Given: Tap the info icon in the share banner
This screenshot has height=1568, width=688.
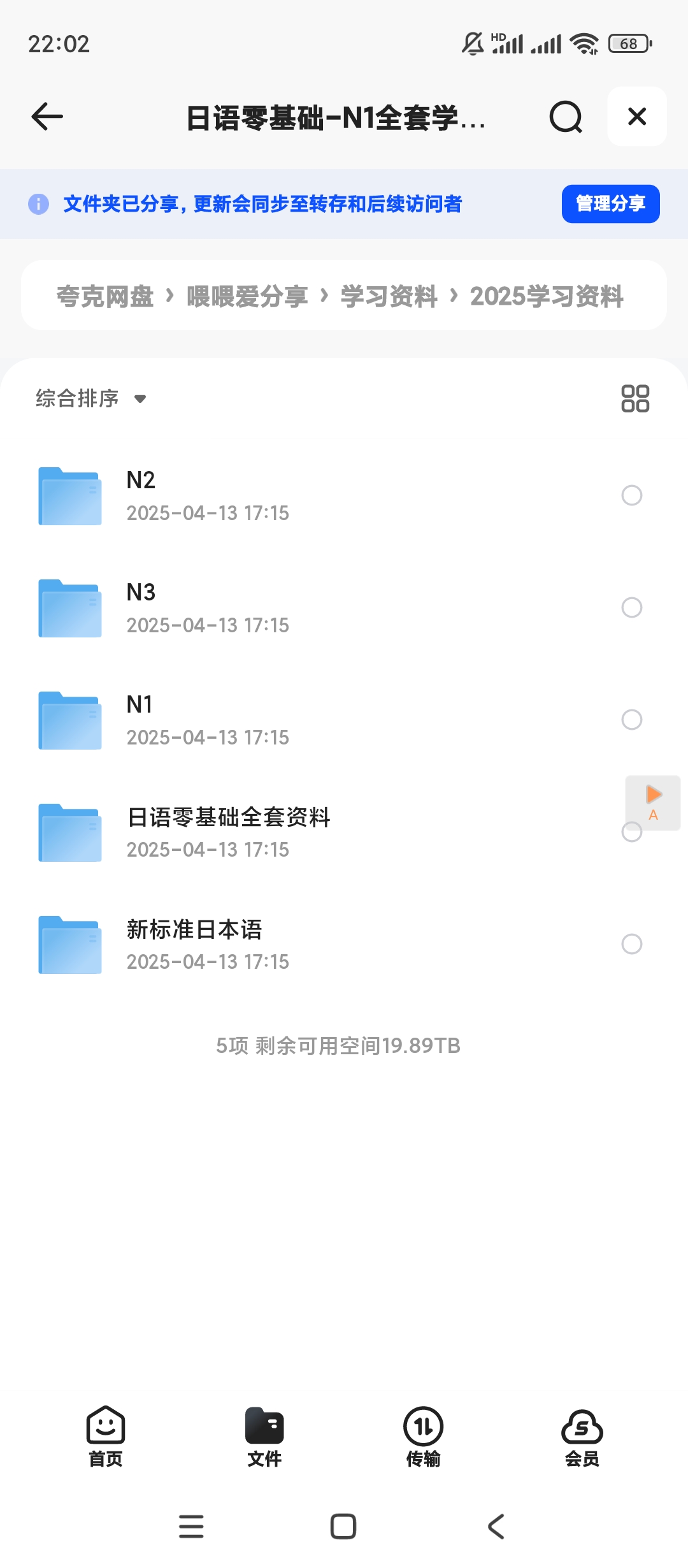Looking at the screenshot, I should pos(39,204).
